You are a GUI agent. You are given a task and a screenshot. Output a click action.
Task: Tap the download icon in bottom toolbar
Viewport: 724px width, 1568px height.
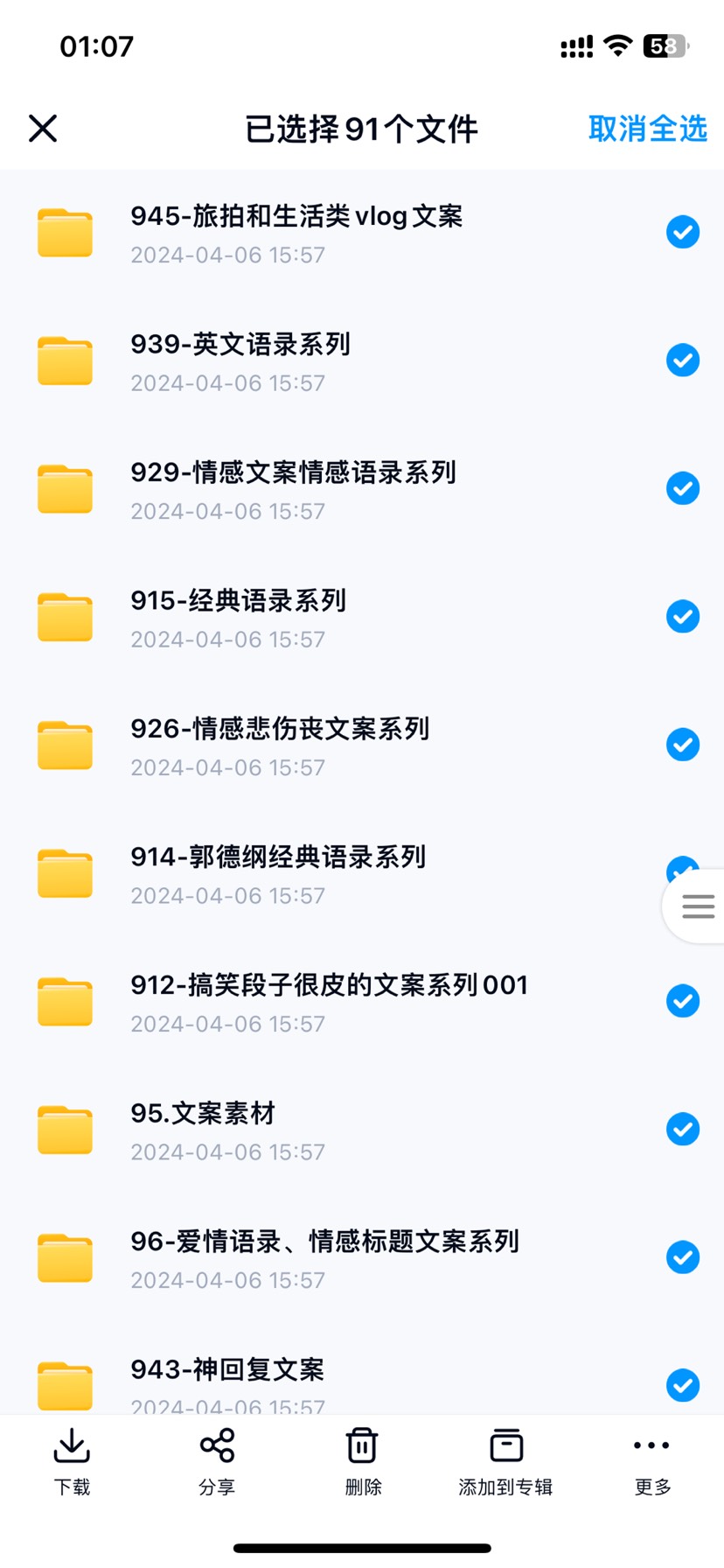point(72,1445)
